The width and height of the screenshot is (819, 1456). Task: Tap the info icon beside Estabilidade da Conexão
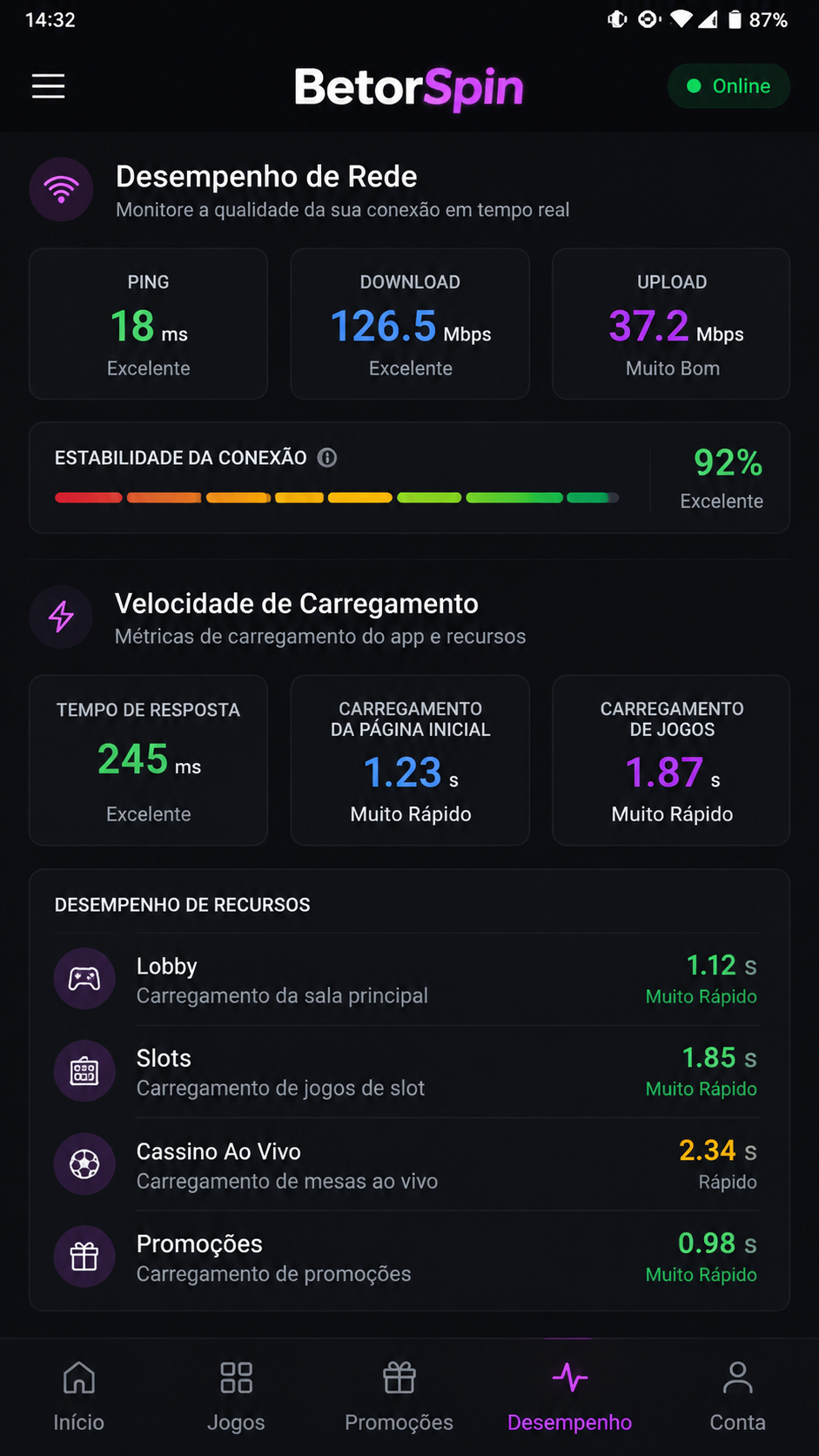coord(327,457)
